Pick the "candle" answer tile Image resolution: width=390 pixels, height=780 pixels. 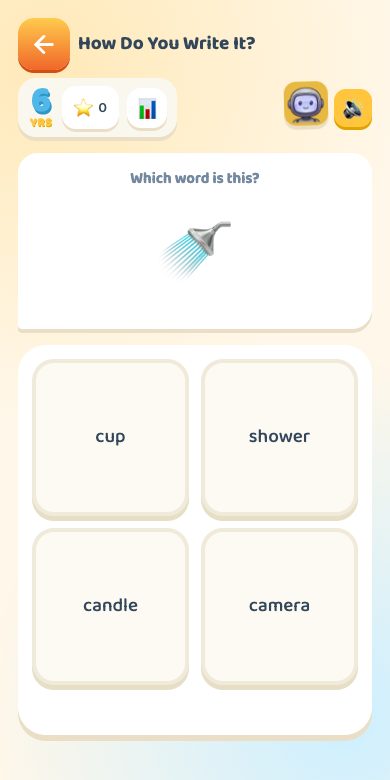(x=110, y=608)
